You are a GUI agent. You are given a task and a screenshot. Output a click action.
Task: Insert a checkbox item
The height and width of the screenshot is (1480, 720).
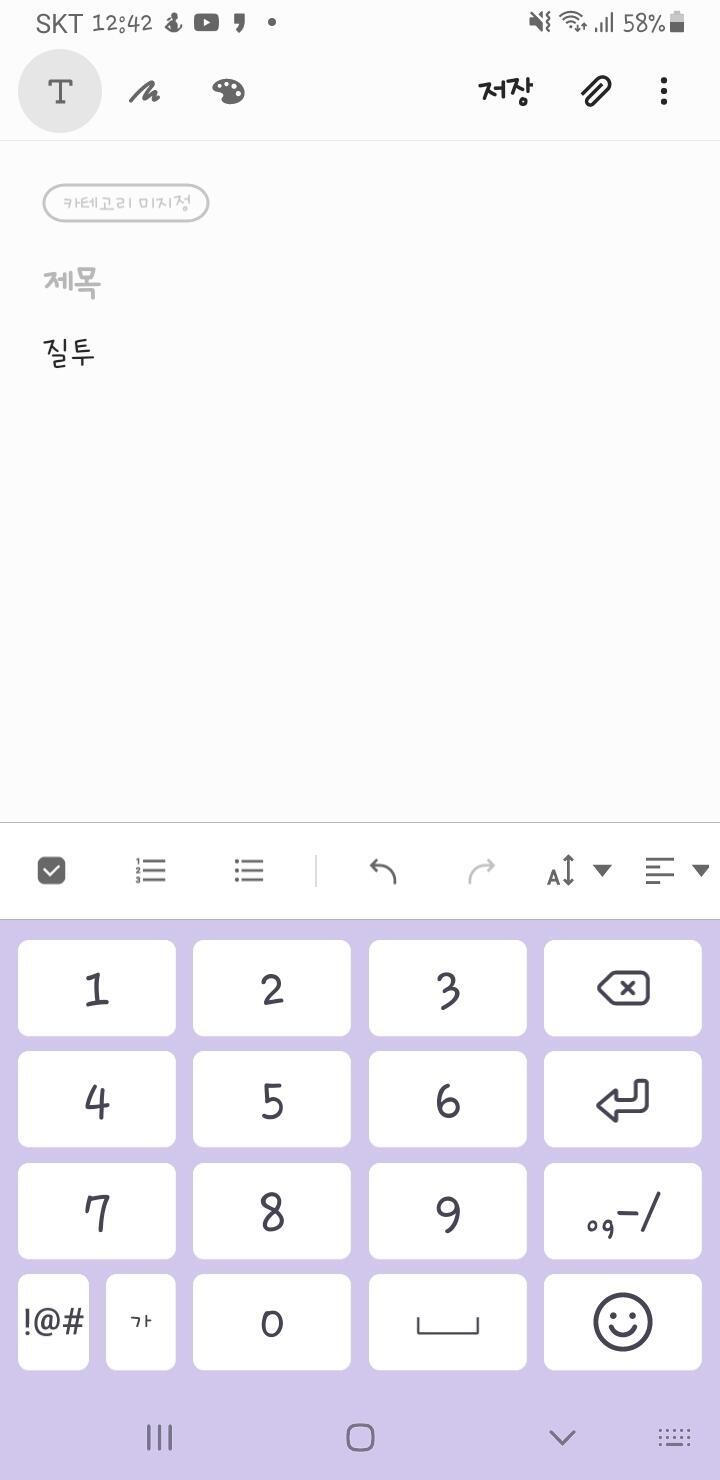(x=51, y=871)
